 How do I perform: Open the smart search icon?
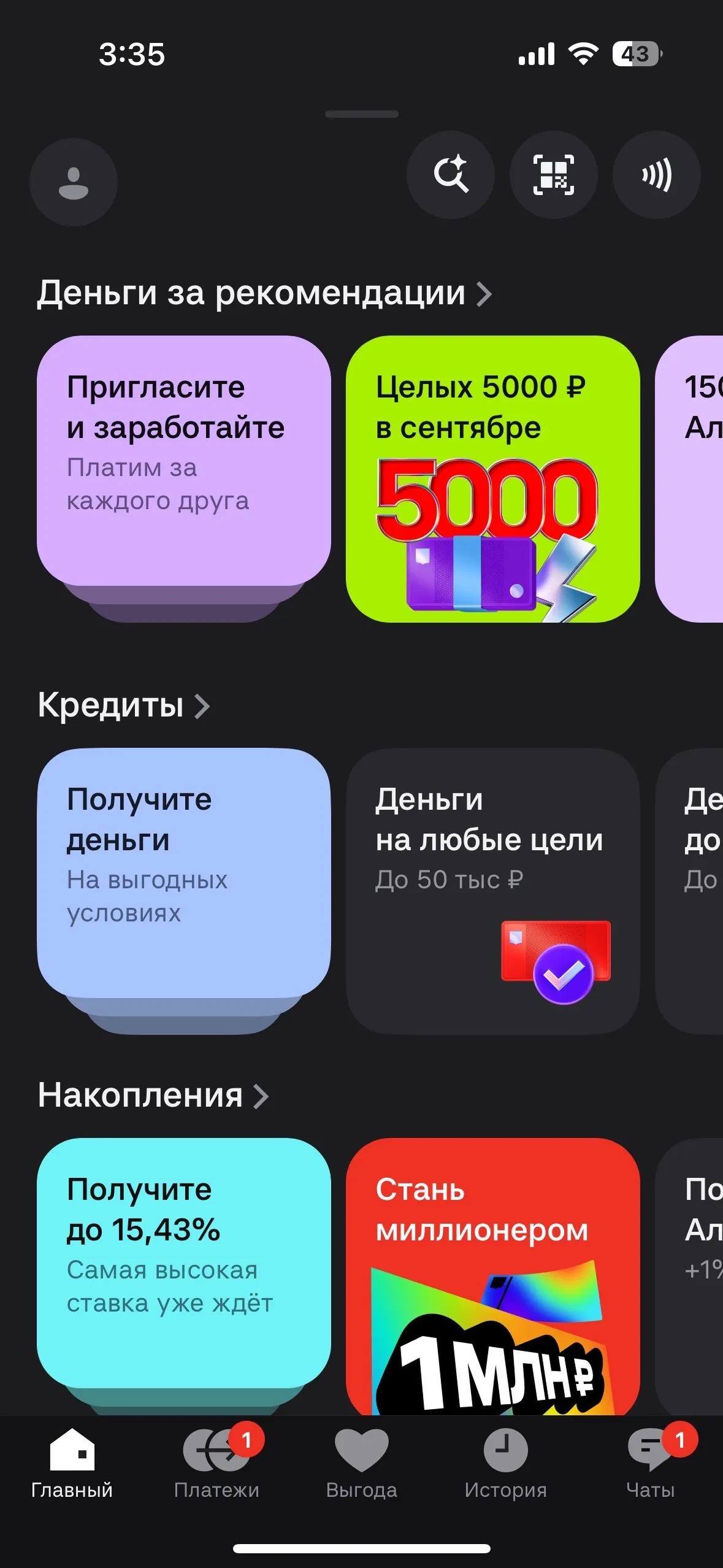click(x=451, y=175)
